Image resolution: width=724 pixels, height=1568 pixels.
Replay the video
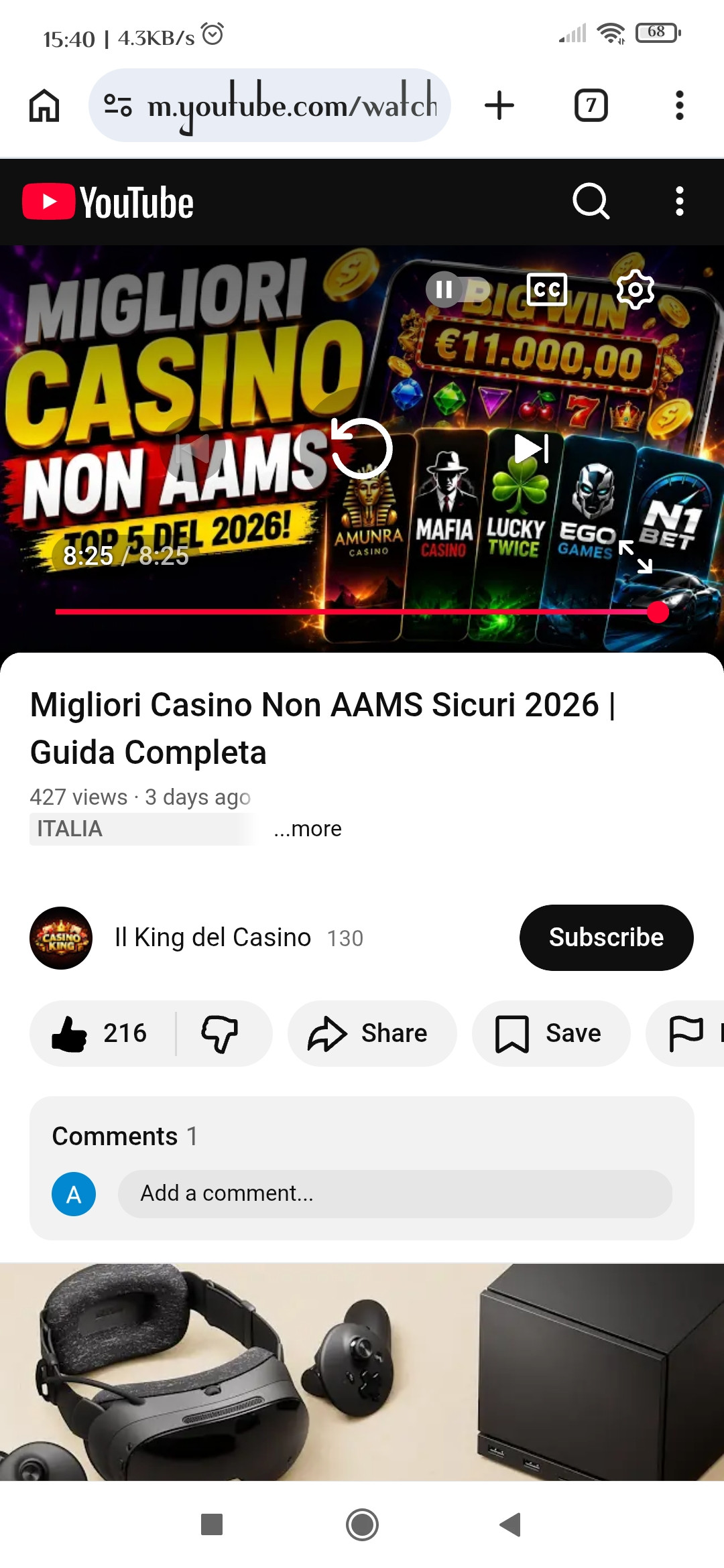pos(362,448)
